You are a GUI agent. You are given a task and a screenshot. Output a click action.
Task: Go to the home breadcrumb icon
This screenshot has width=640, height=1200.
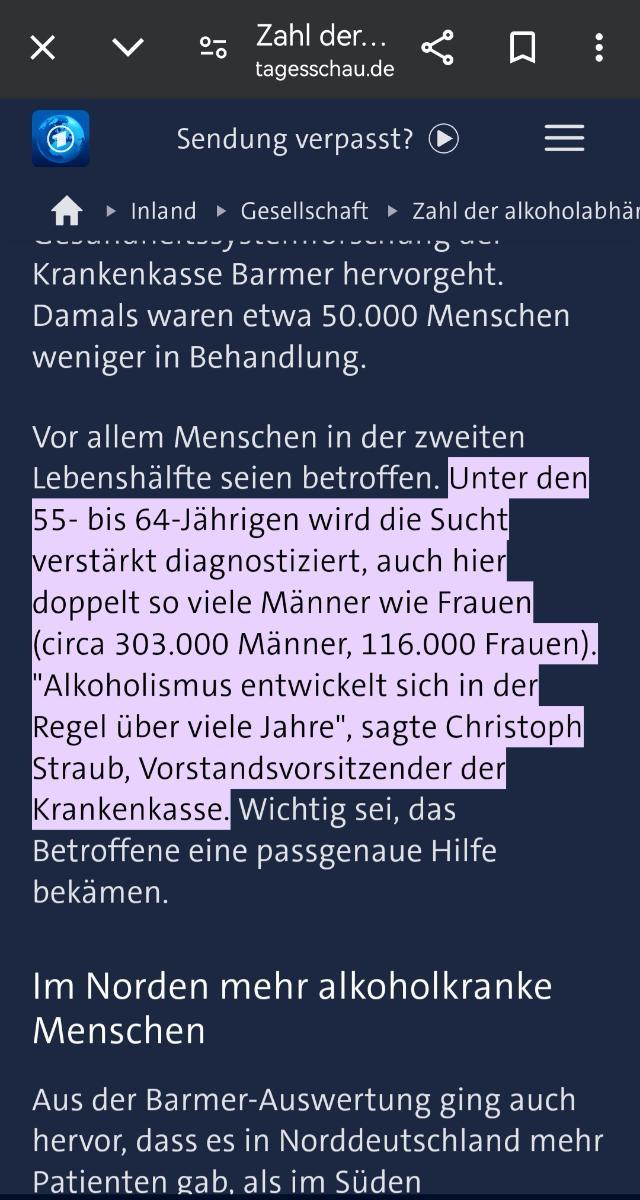67,211
